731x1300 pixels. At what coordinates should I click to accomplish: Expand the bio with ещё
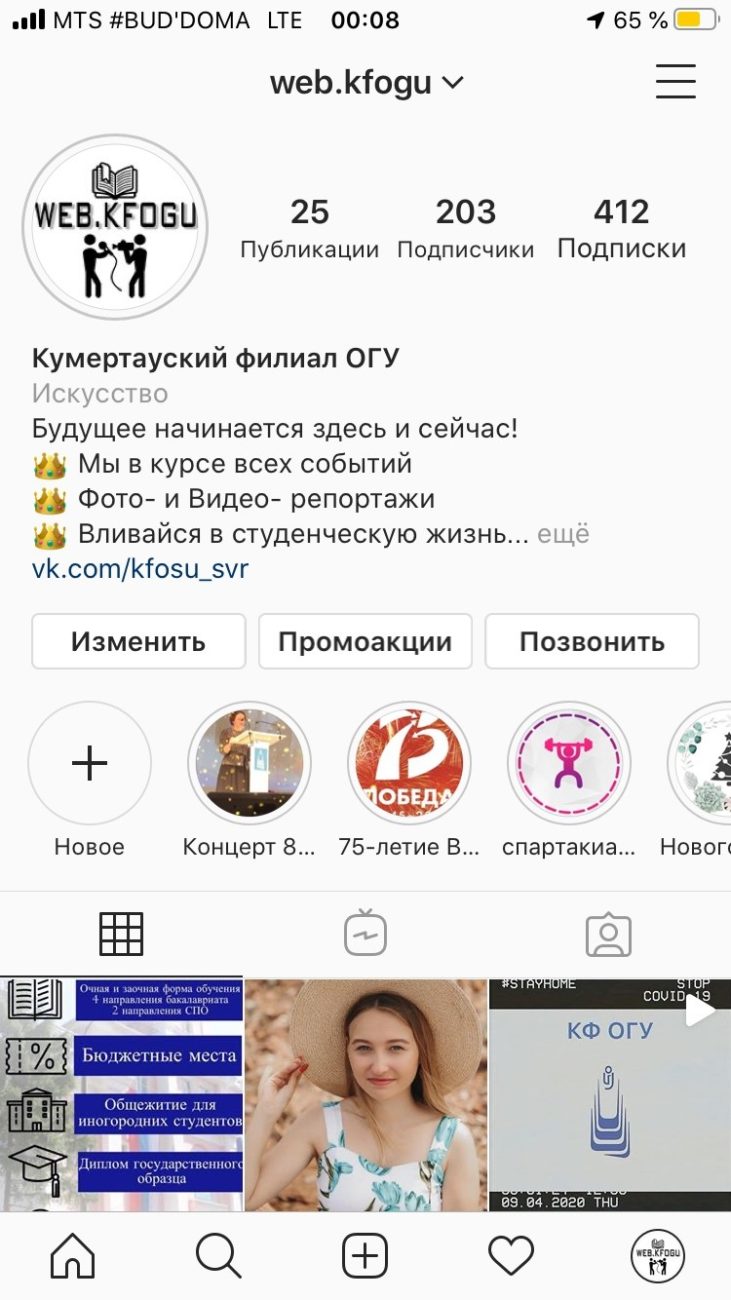coord(563,534)
